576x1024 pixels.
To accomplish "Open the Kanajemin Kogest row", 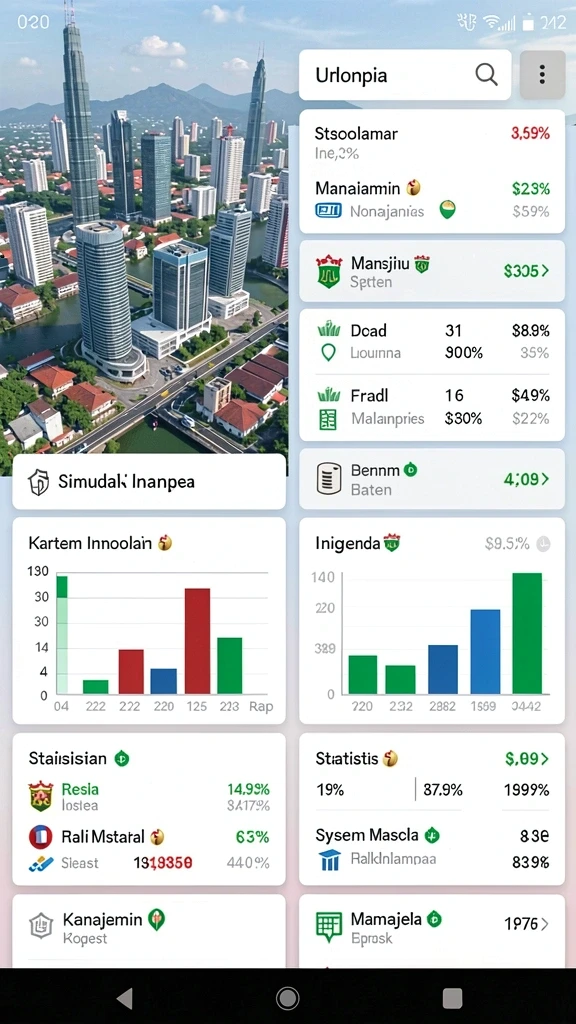I will [149, 929].
